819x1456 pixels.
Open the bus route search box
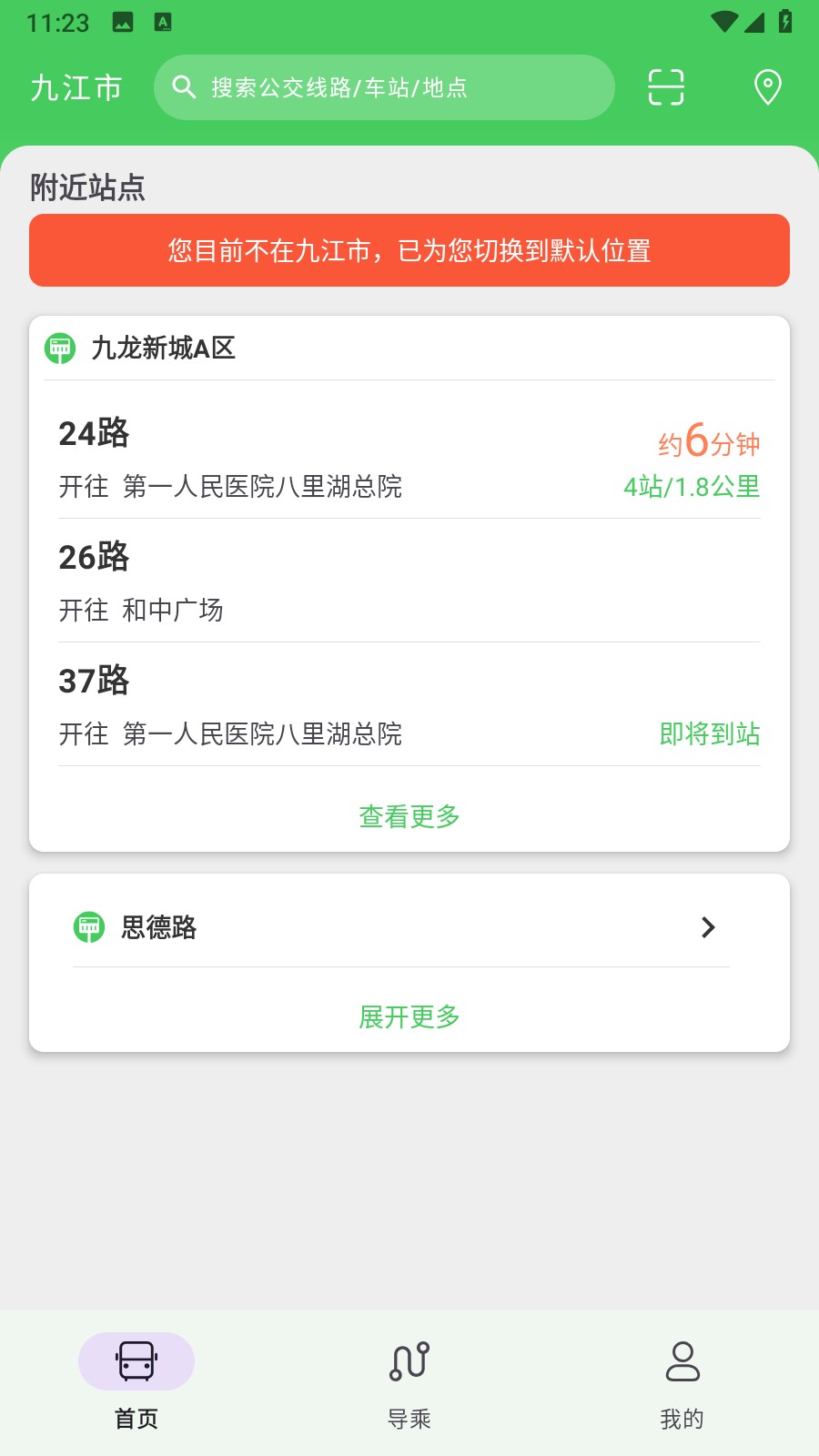coord(384,87)
